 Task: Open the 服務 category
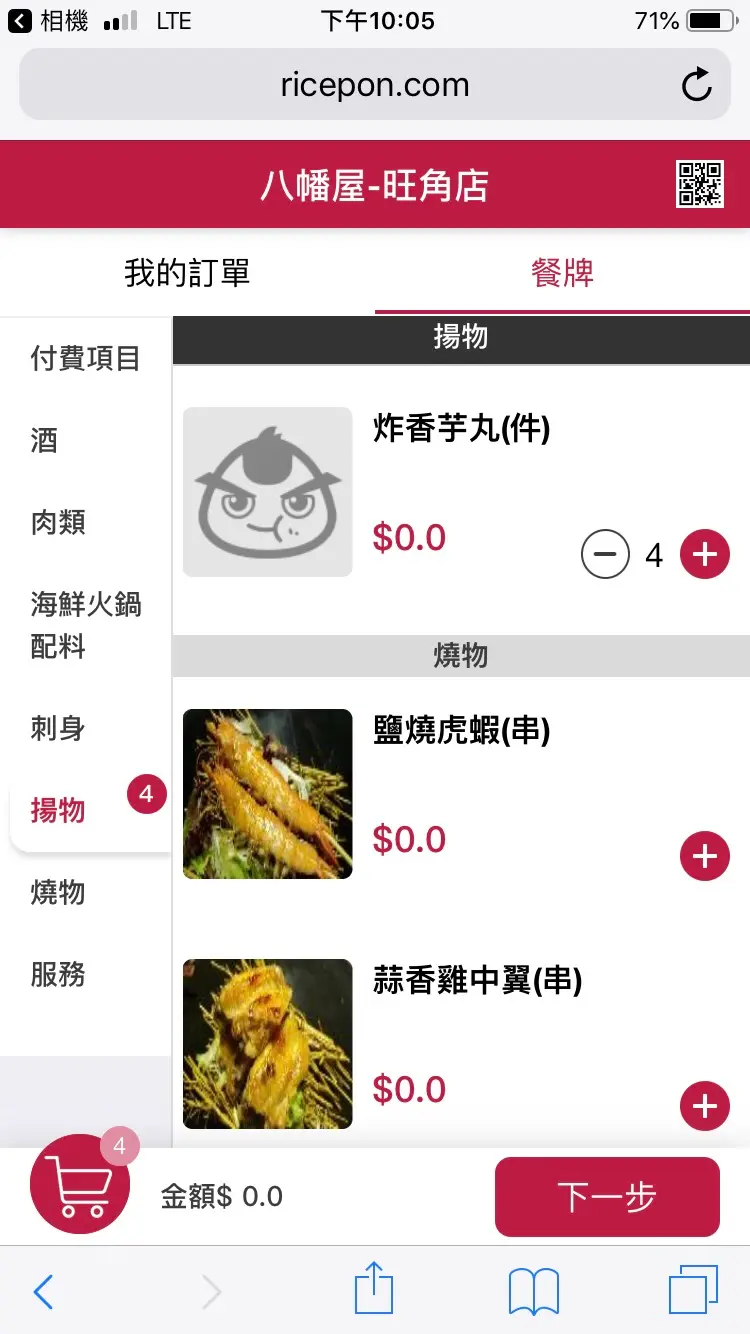[x=58, y=974]
